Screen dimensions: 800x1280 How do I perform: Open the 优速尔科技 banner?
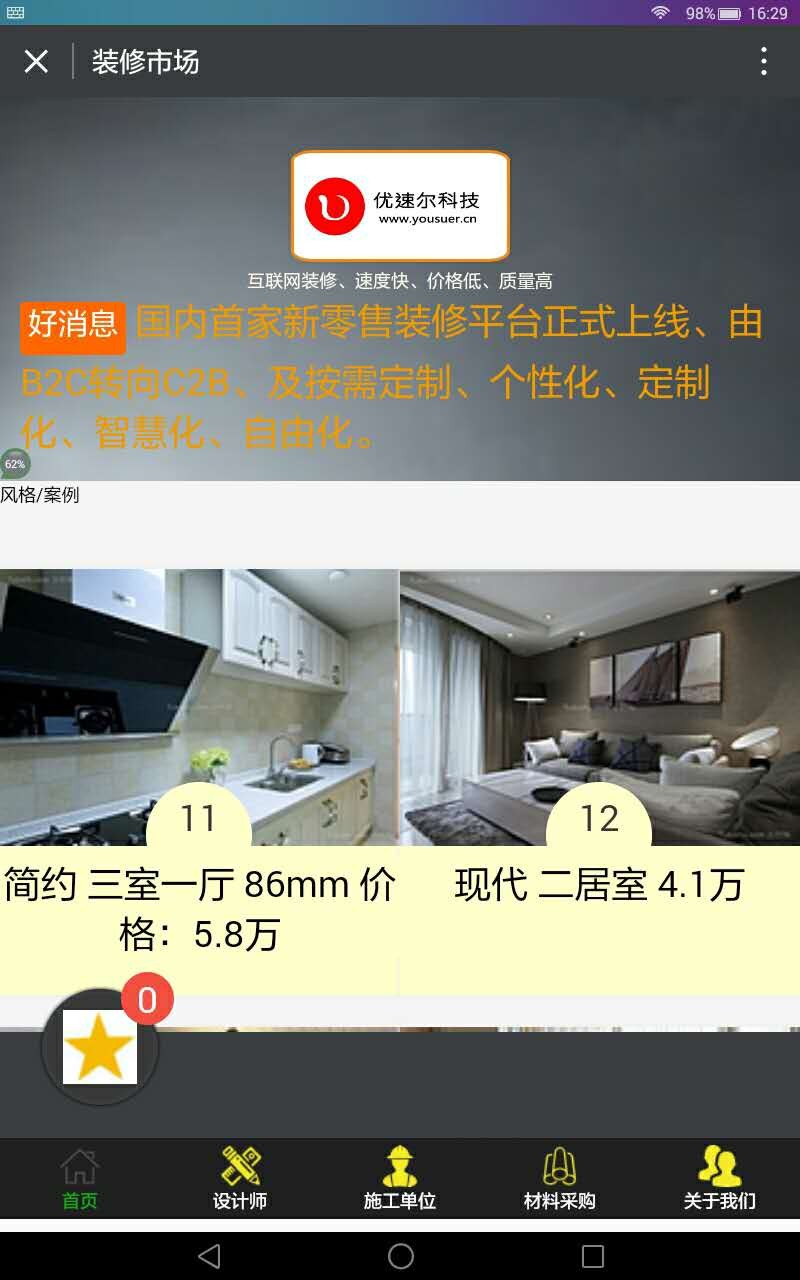400,206
